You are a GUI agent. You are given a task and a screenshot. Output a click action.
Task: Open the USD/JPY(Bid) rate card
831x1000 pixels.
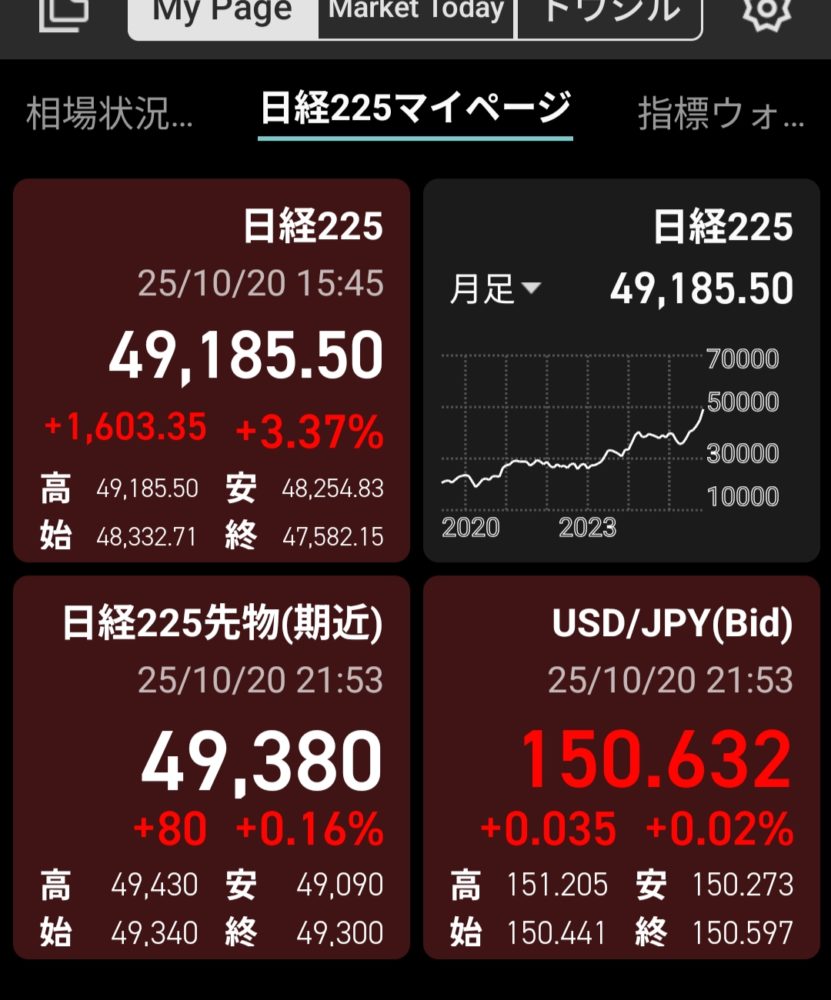coord(620,767)
